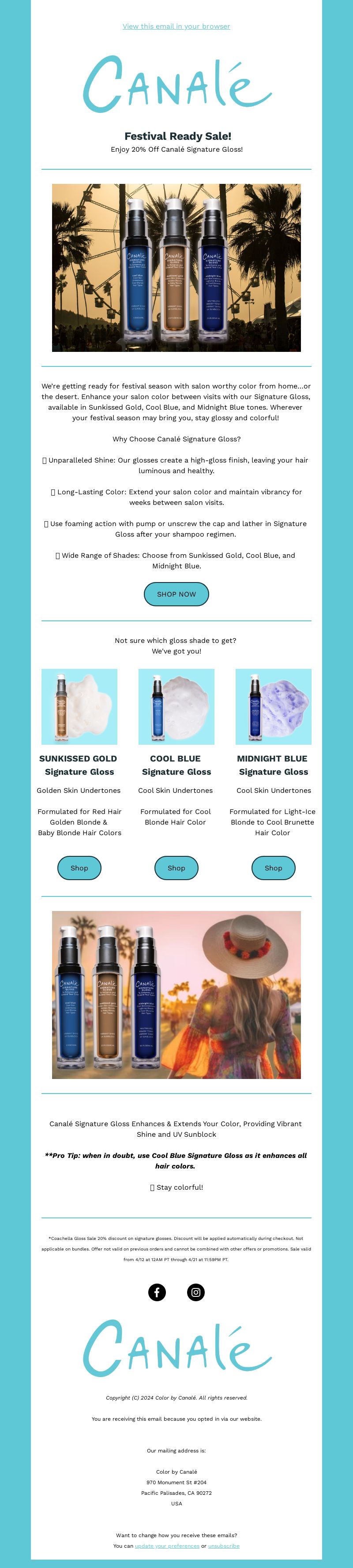
Task: Open the ferris wheel festival banner image
Action: 176,267
